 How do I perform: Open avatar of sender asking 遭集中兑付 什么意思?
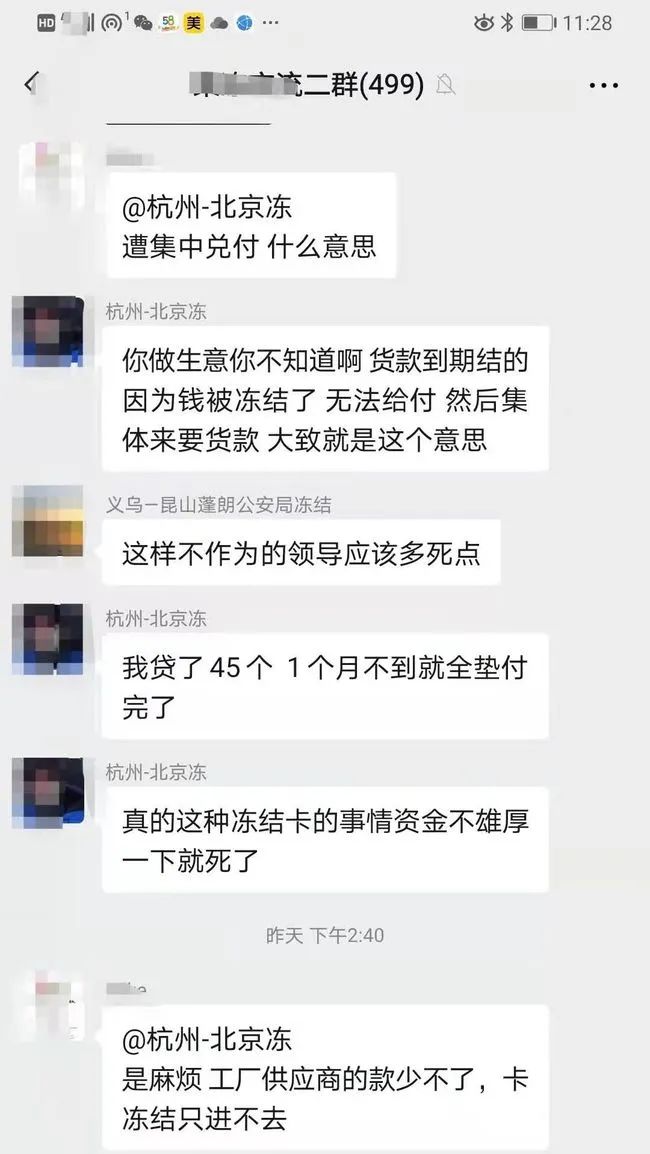tap(47, 177)
